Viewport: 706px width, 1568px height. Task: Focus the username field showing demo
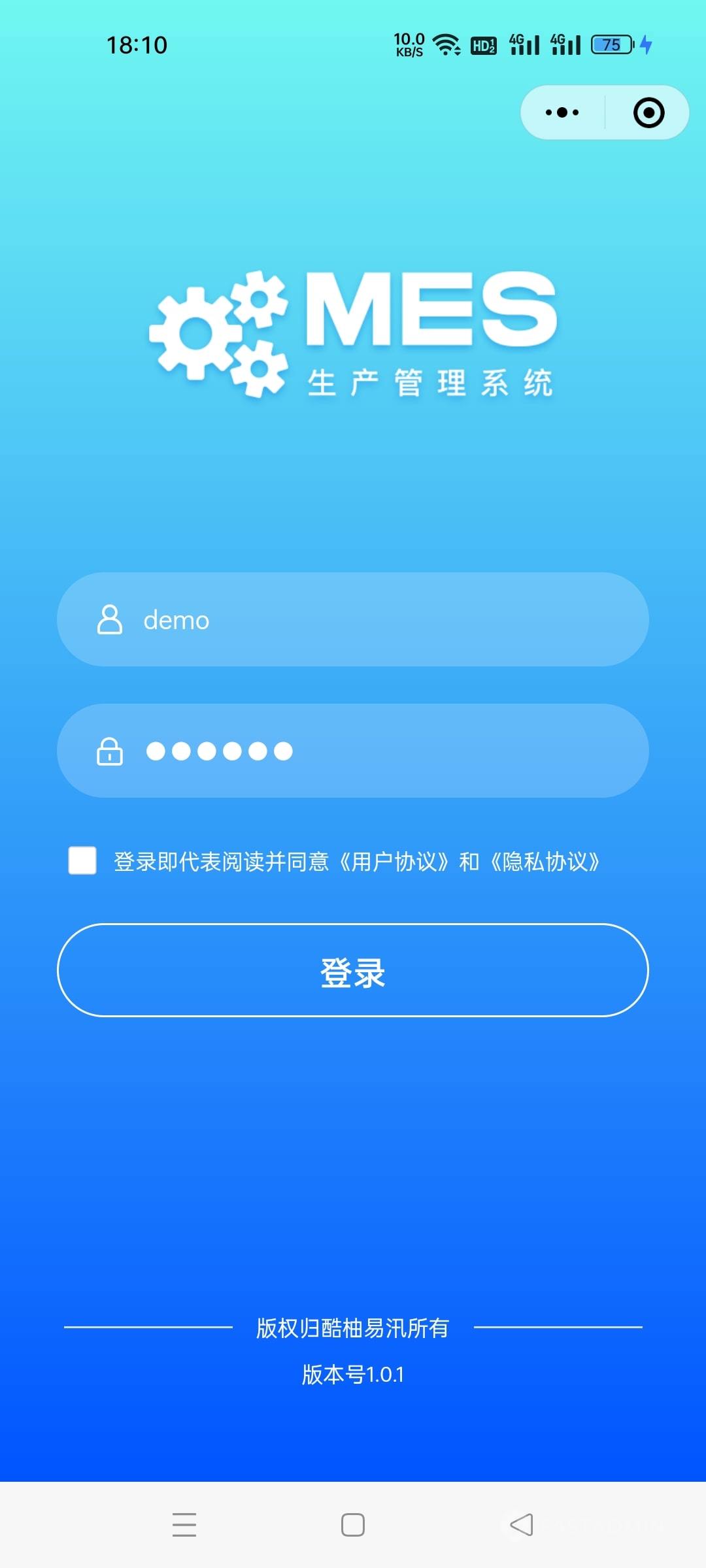pos(353,619)
